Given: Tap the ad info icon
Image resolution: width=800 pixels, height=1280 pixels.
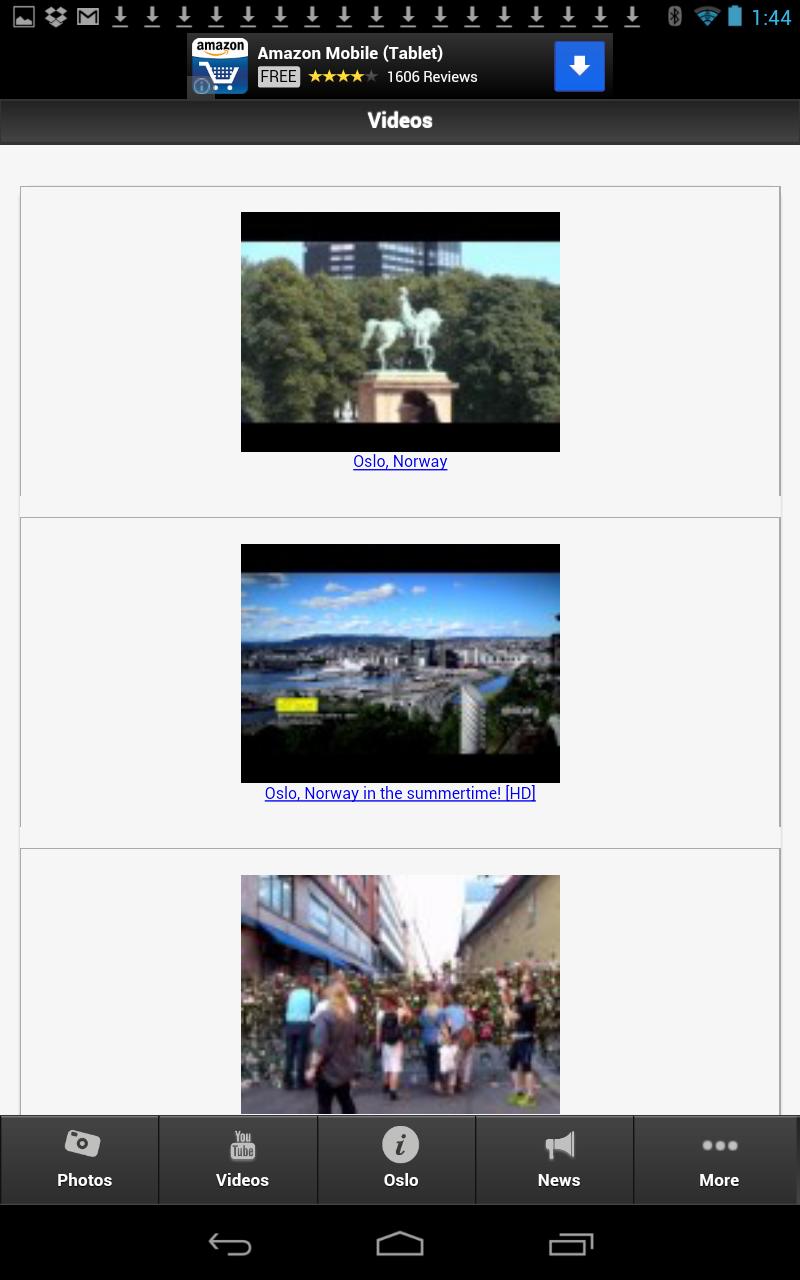Looking at the screenshot, I should tap(201, 87).
